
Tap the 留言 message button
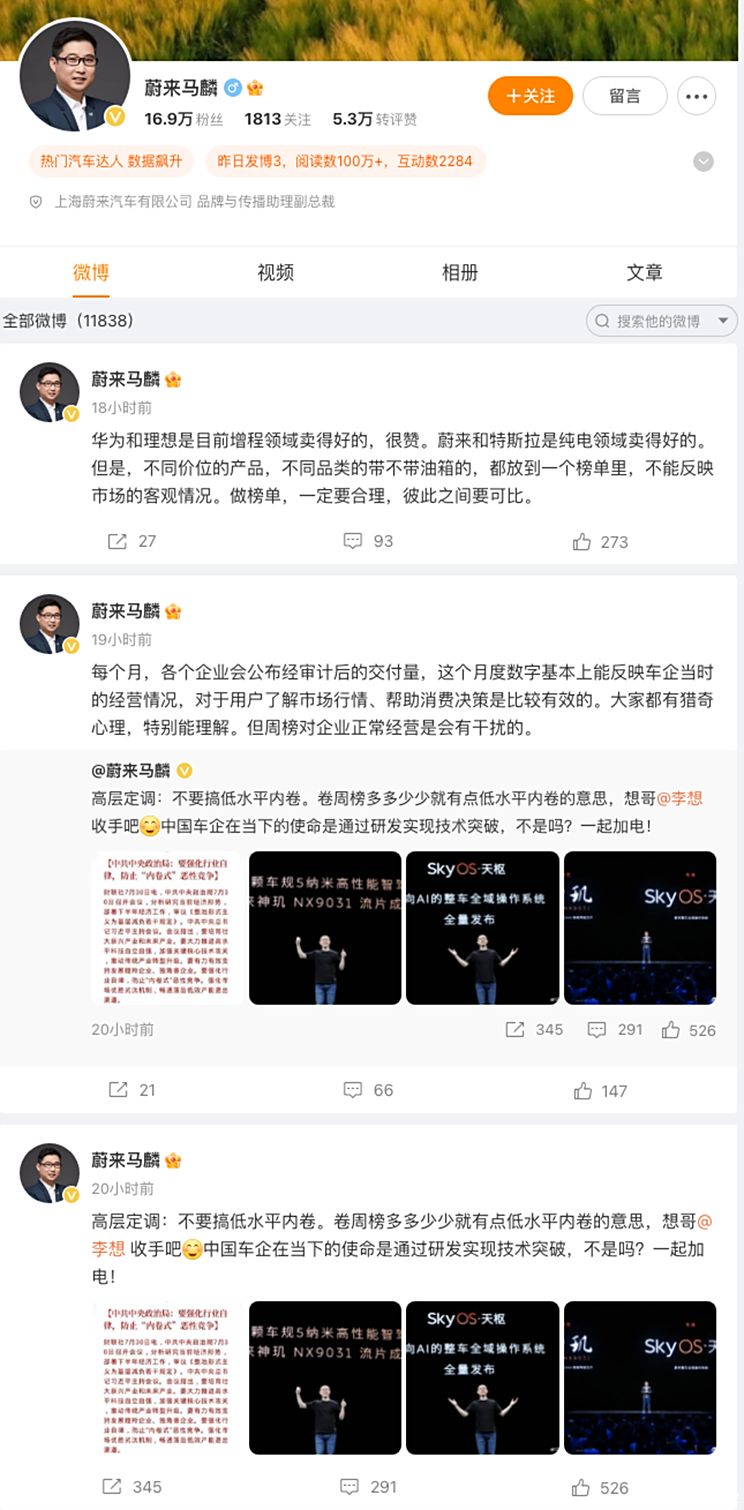click(624, 96)
